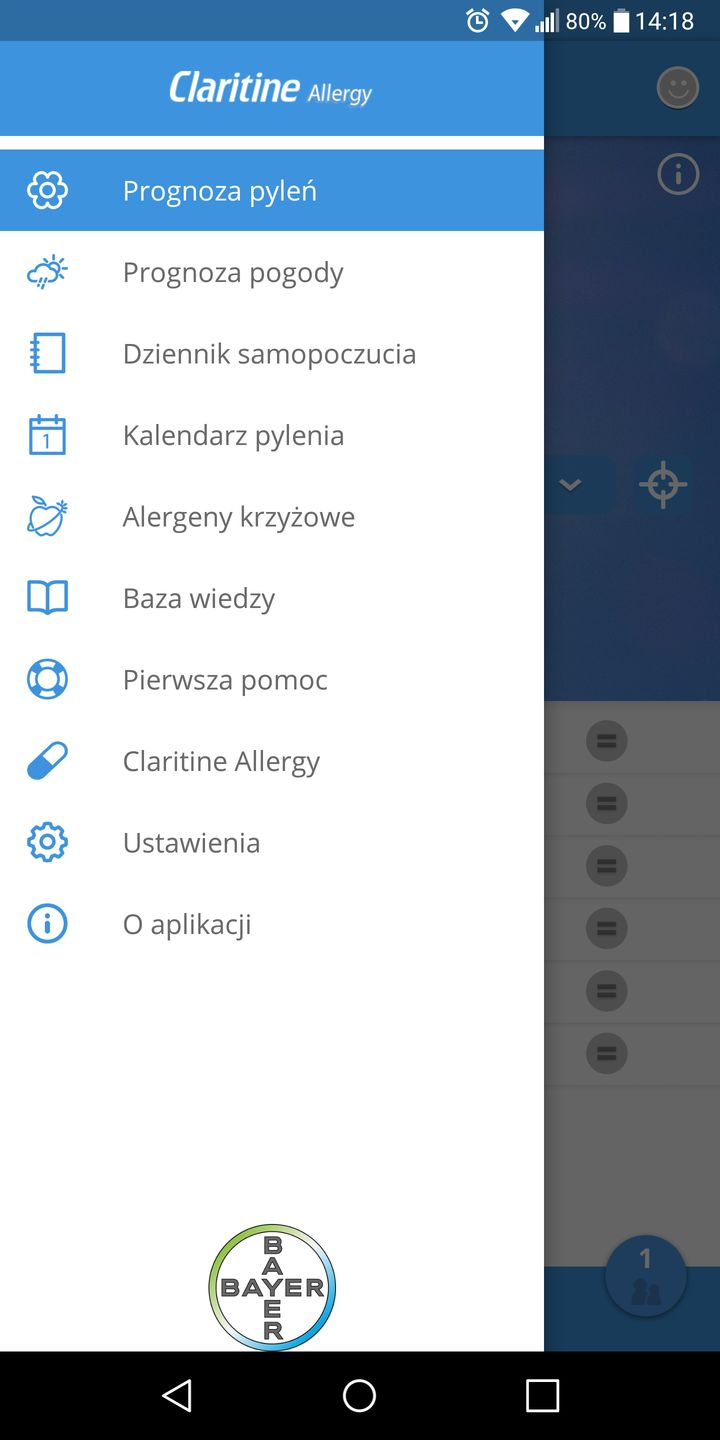This screenshot has height=1440, width=720.
Task: Tap the smiley face icon at top right
Action: [677, 87]
